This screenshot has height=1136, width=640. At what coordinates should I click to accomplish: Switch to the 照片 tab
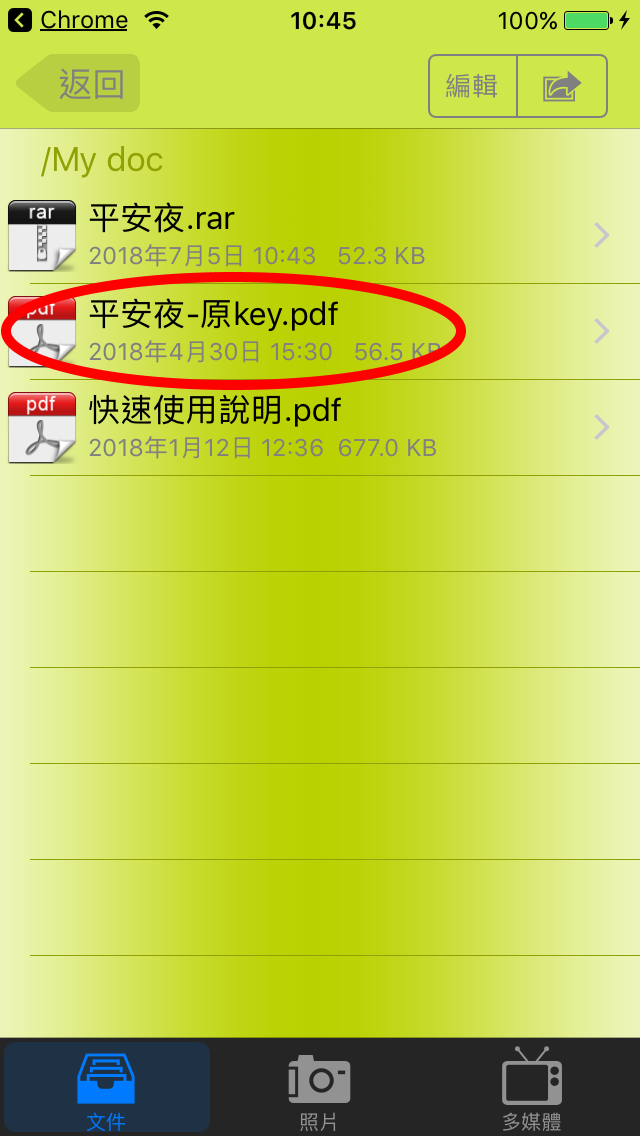319,1089
